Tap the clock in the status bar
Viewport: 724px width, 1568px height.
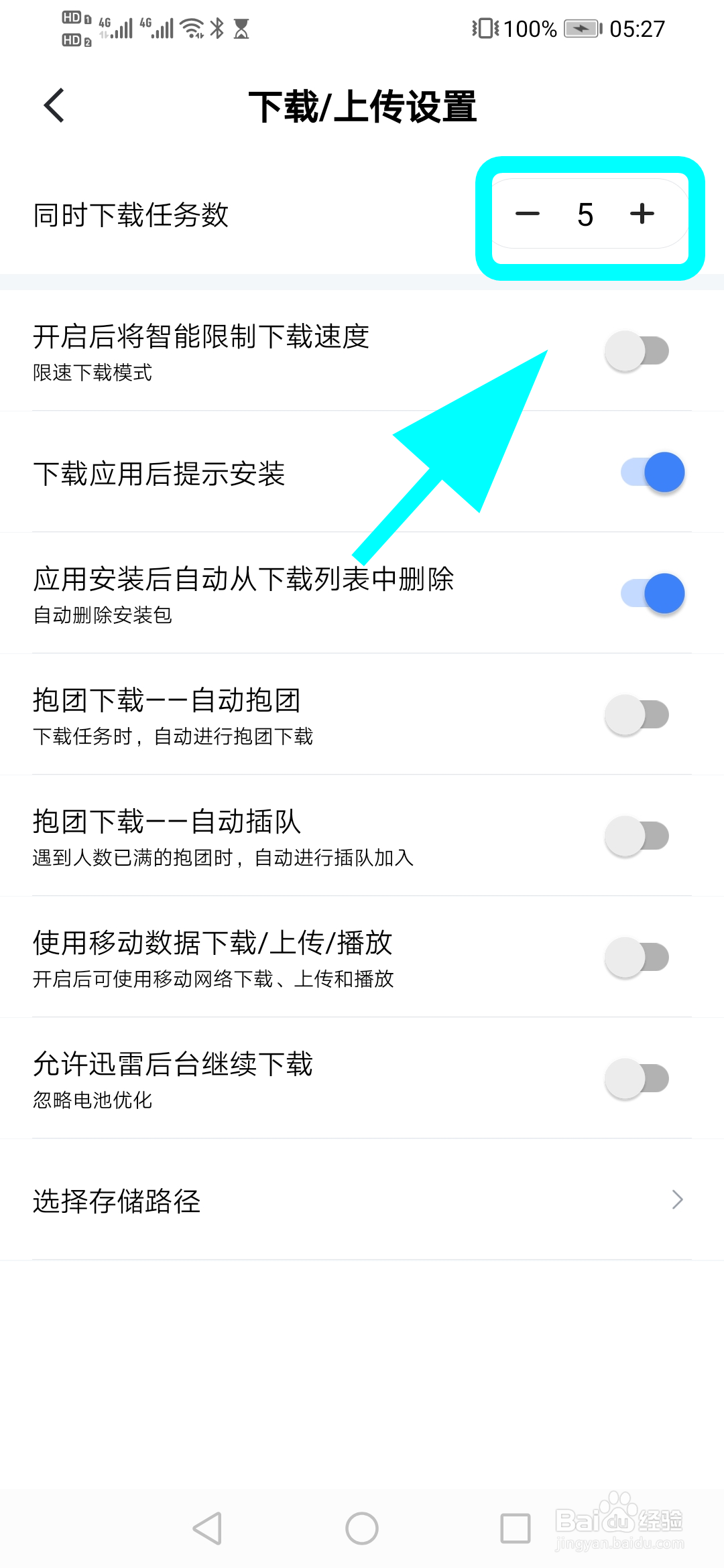tap(638, 28)
